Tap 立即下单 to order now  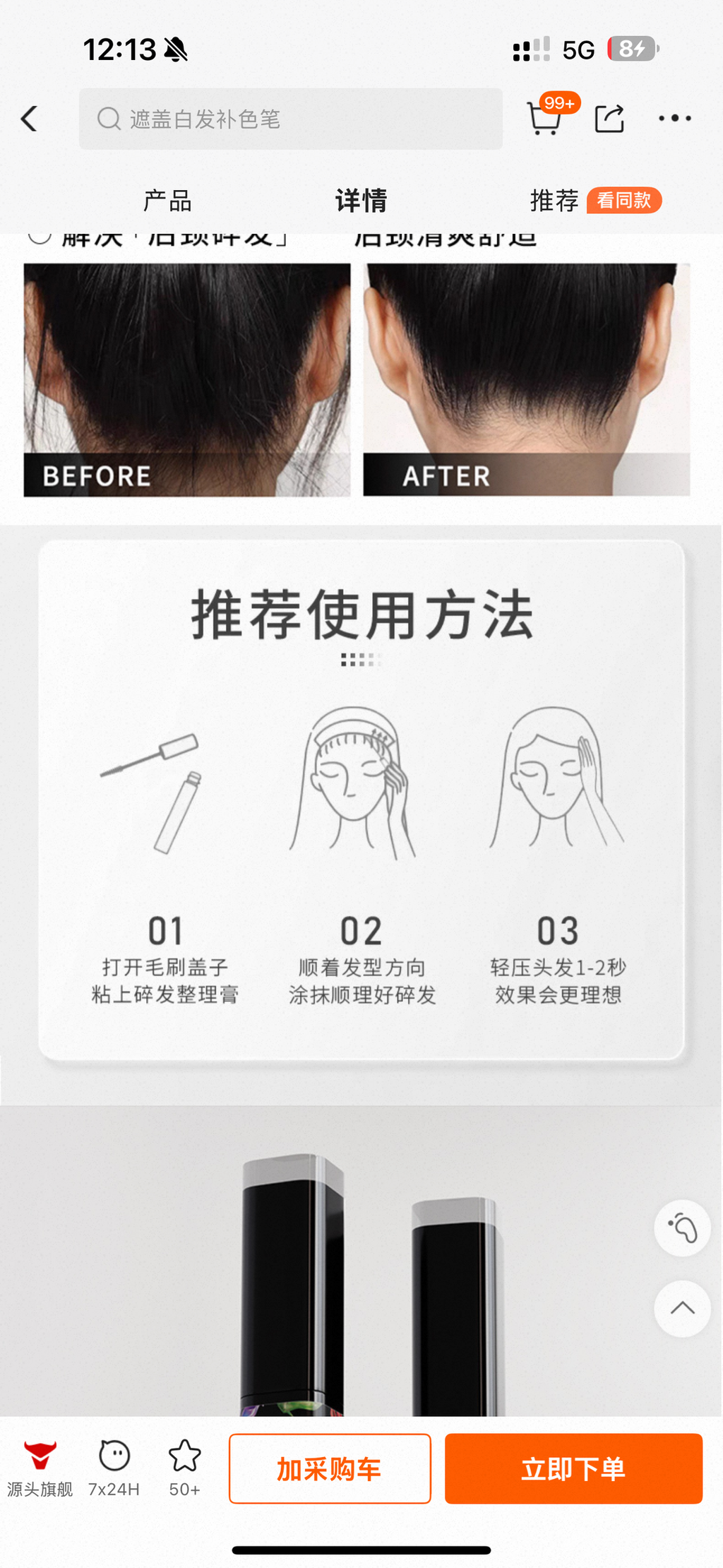click(573, 1468)
